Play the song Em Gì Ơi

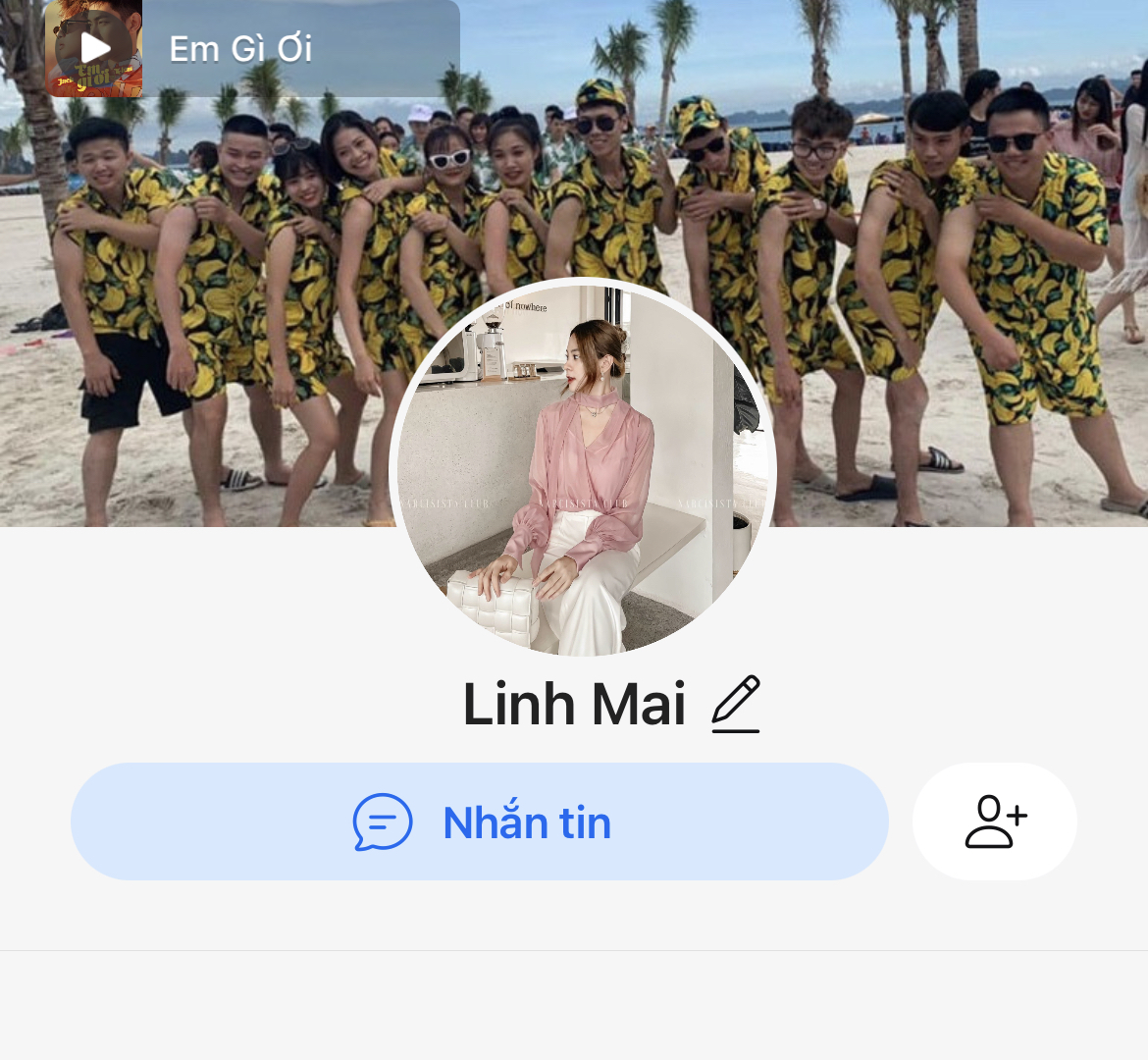click(x=94, y=48)
